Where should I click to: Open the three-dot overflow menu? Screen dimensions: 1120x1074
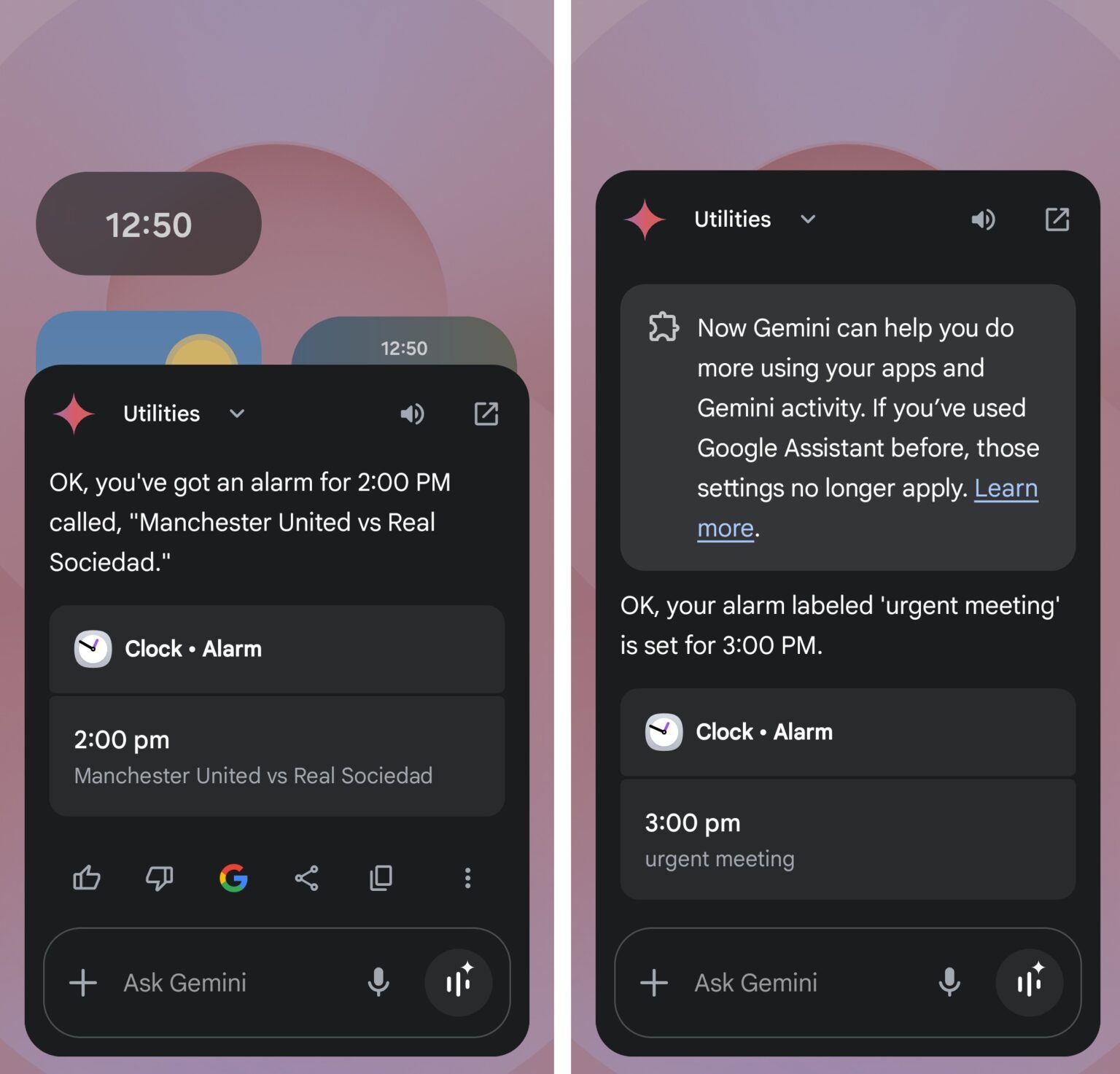point(467,878)
